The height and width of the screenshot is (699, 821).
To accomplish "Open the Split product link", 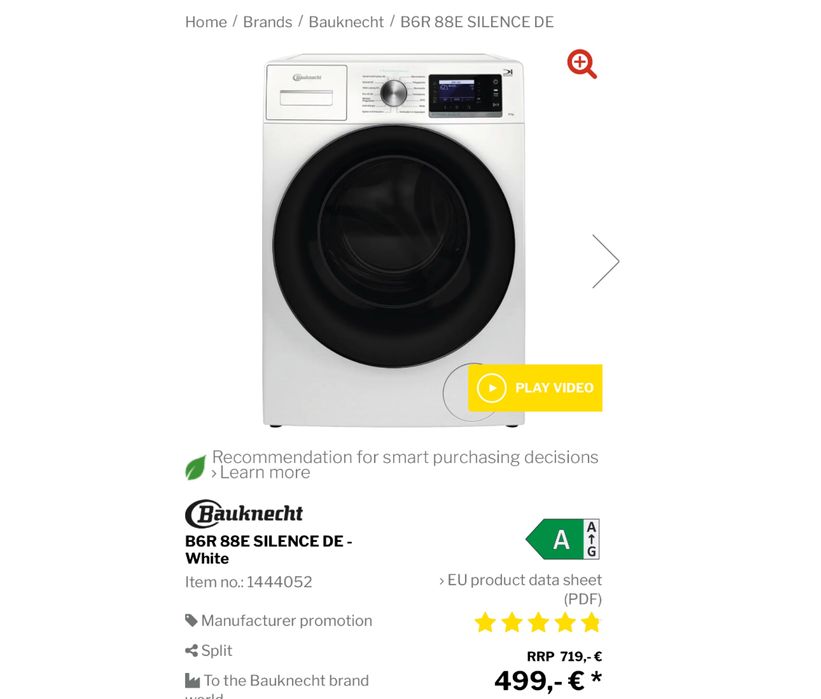I will click(x=216, y=651).
